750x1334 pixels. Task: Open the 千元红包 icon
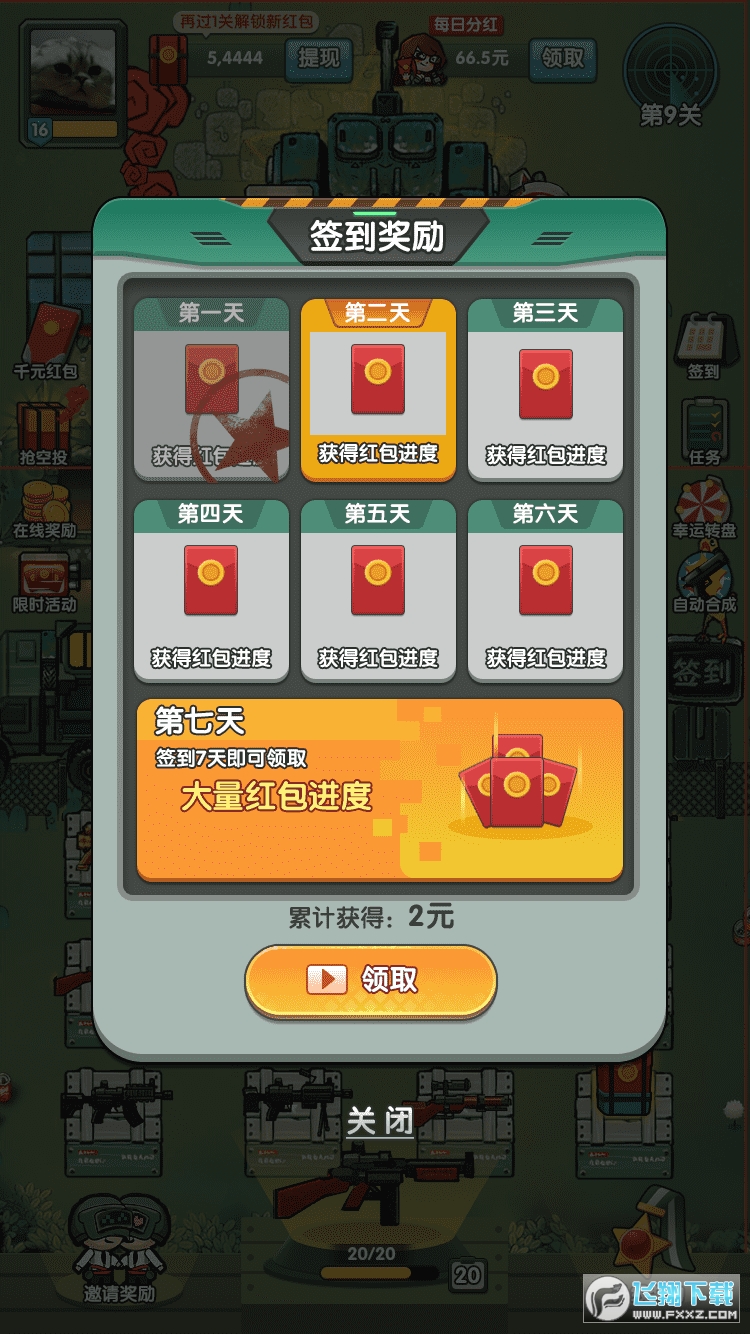click(45, 343)
